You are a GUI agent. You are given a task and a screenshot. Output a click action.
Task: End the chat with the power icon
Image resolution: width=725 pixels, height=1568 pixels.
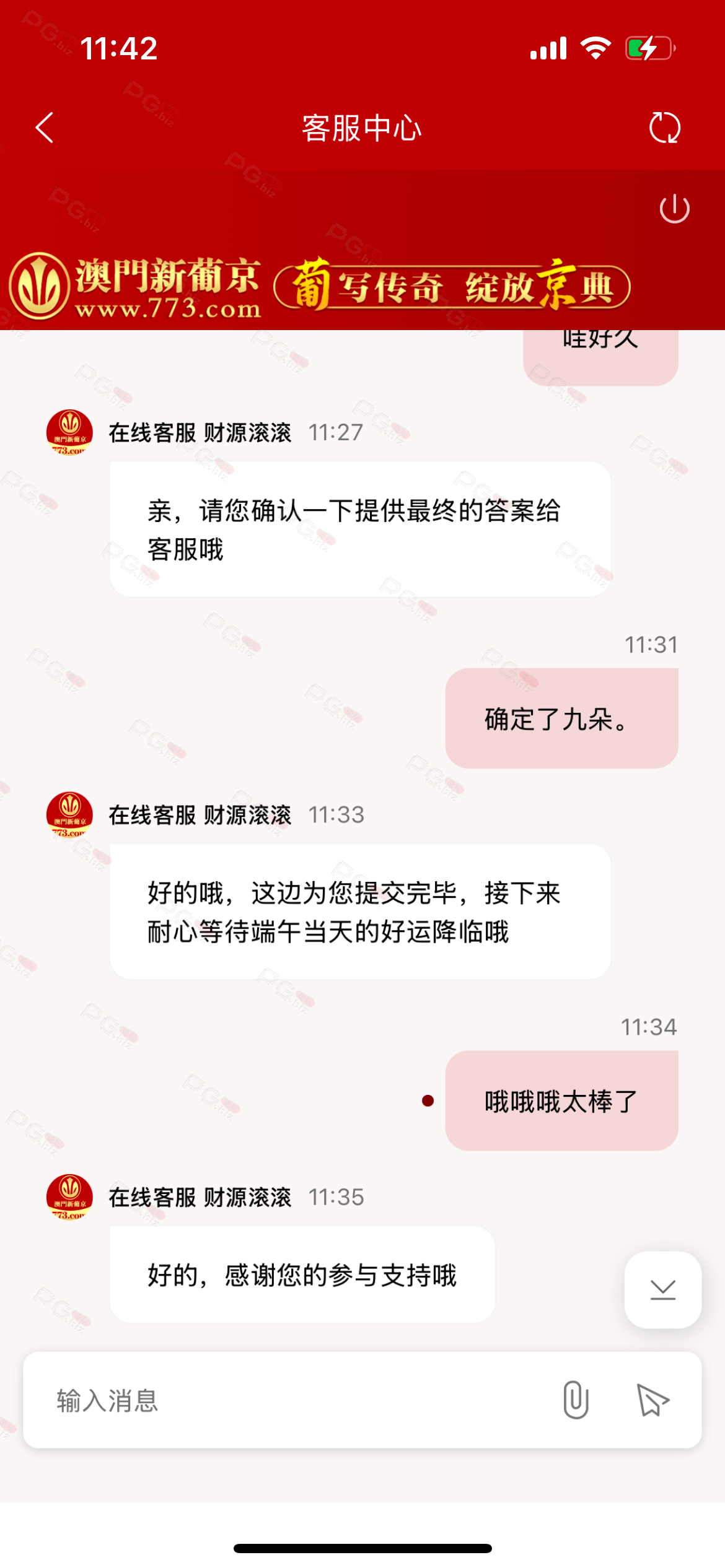click(x=674, y=209)
